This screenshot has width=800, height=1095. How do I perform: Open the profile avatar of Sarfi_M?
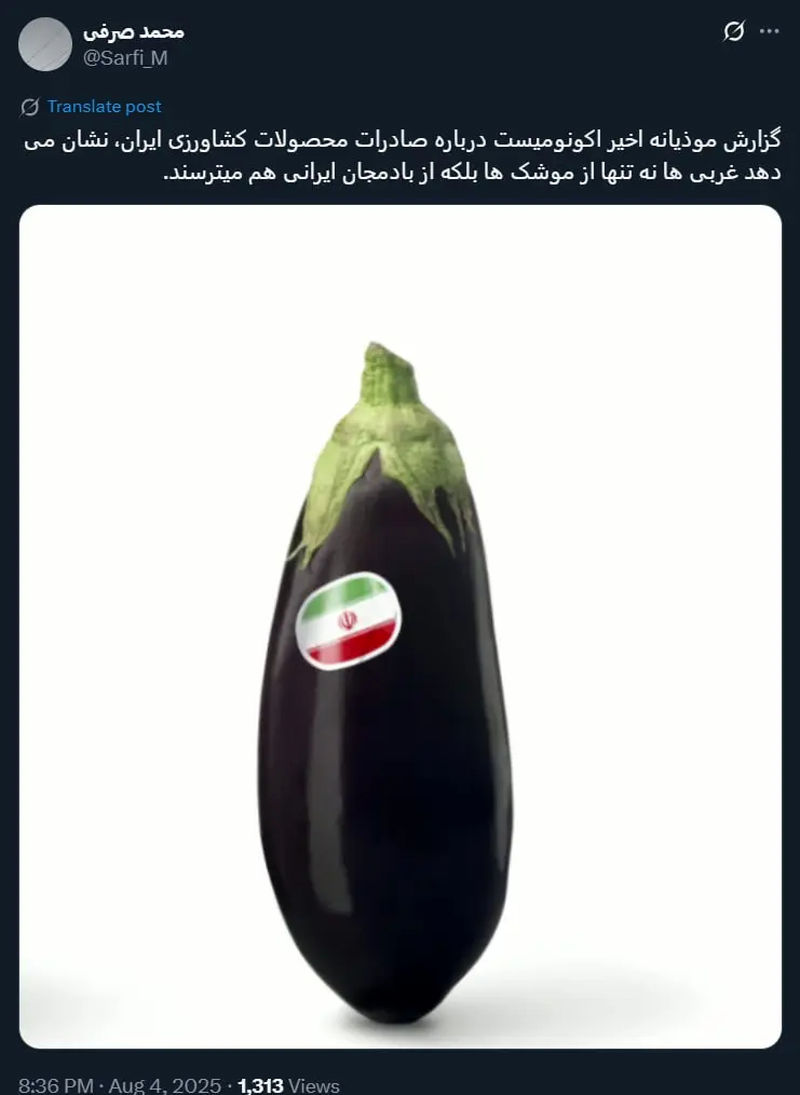[45, 44]
